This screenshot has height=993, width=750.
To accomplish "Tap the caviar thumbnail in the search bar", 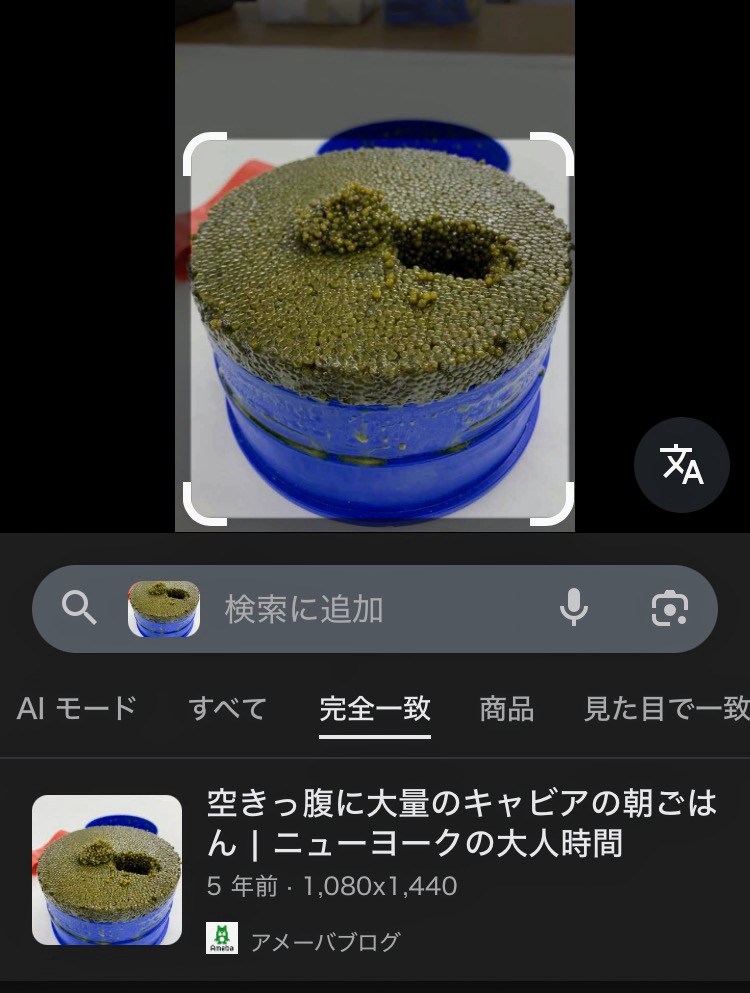I will pyautogui.click(x=164, y=609).
